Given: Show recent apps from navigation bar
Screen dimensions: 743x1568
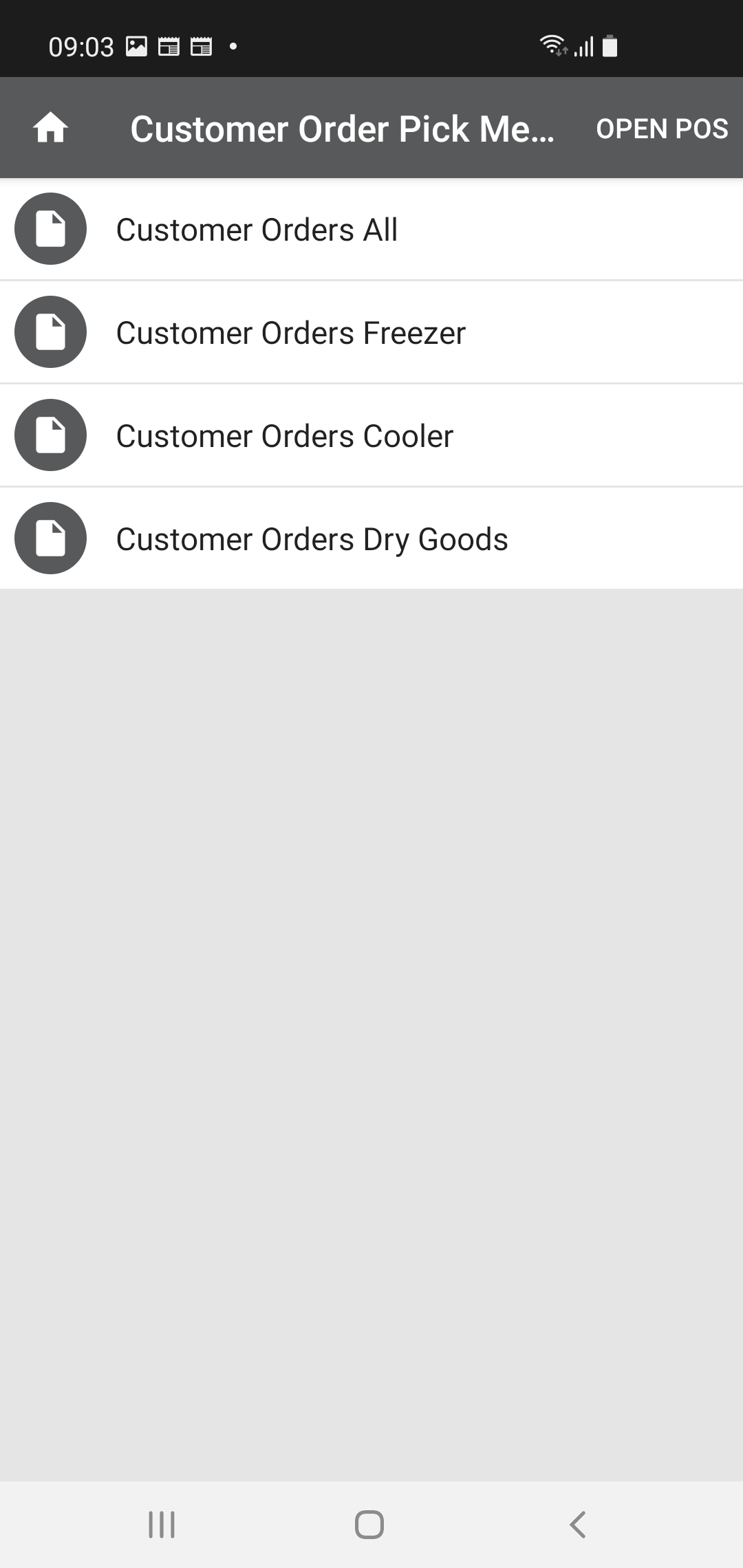Looking at the screenshot, I should [x=162, y=1524].
